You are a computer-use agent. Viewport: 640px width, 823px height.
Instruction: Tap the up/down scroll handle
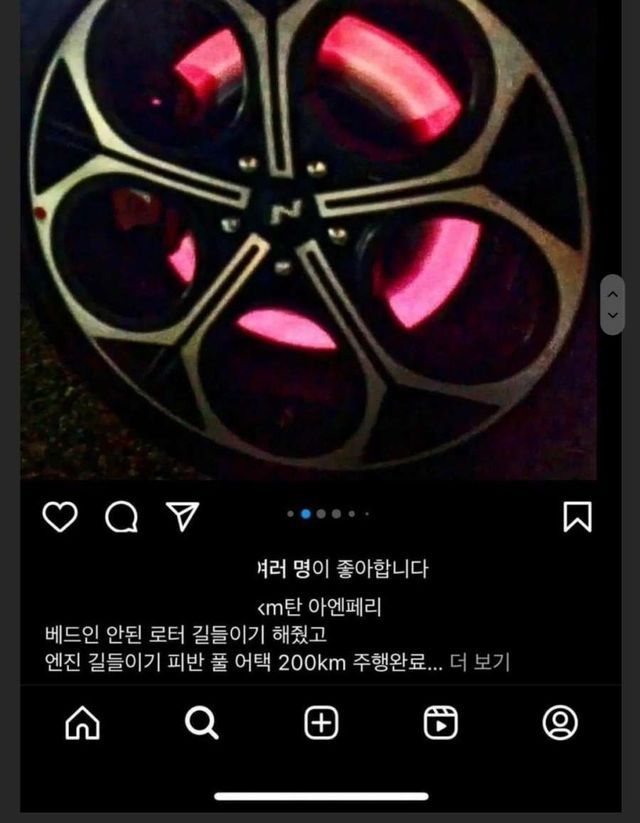pos(612,304)
